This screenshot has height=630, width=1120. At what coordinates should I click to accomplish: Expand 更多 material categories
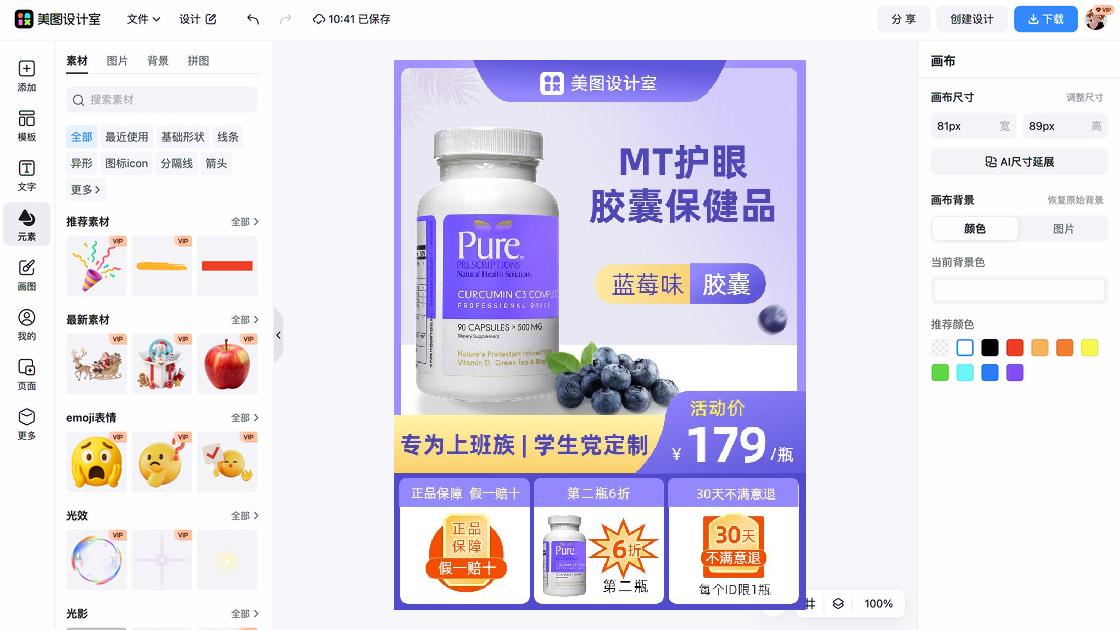(85, 189)
